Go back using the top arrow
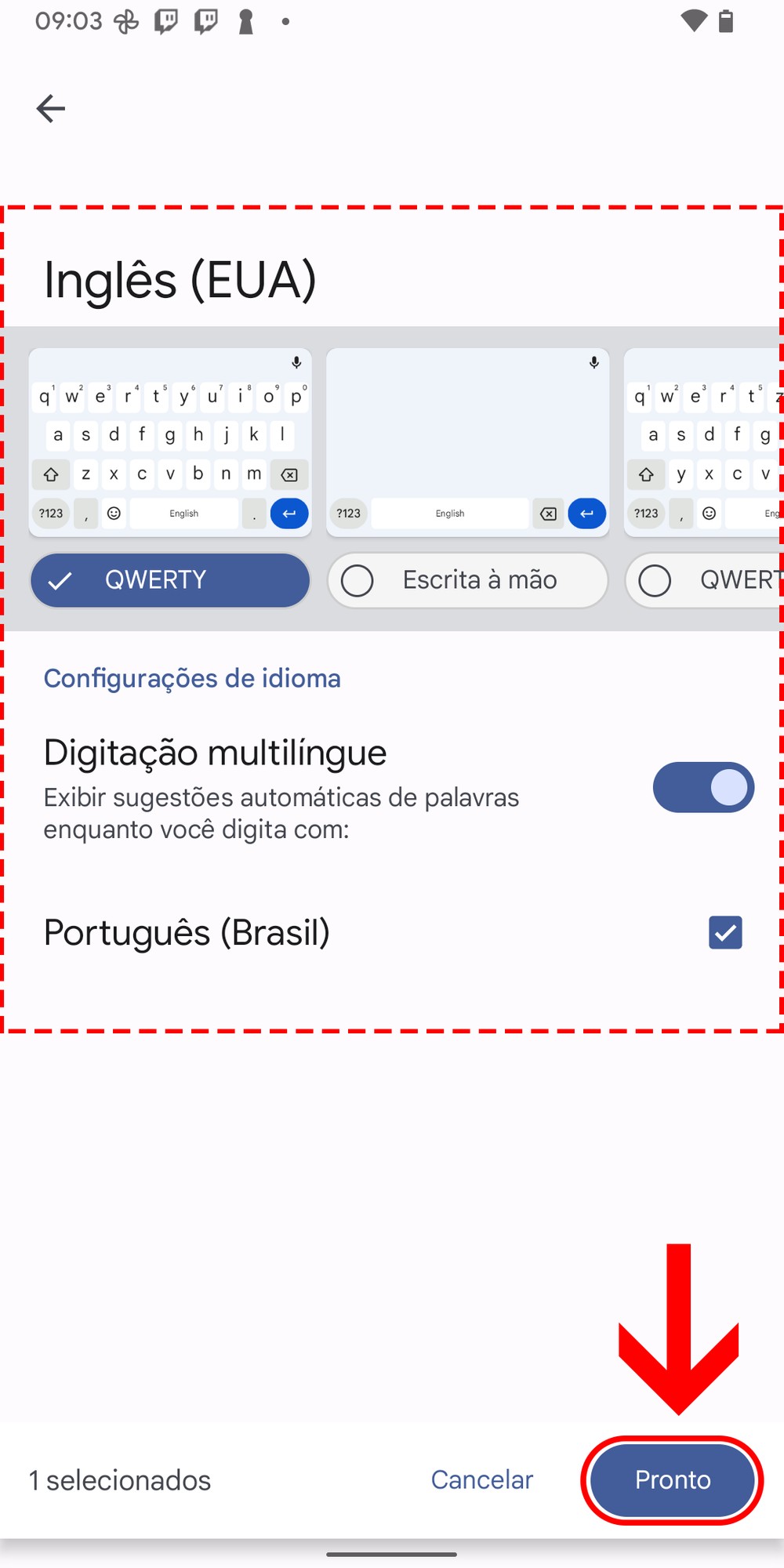Image resolution: width=784 pixels, height=1568 pixels. (51, 108)
